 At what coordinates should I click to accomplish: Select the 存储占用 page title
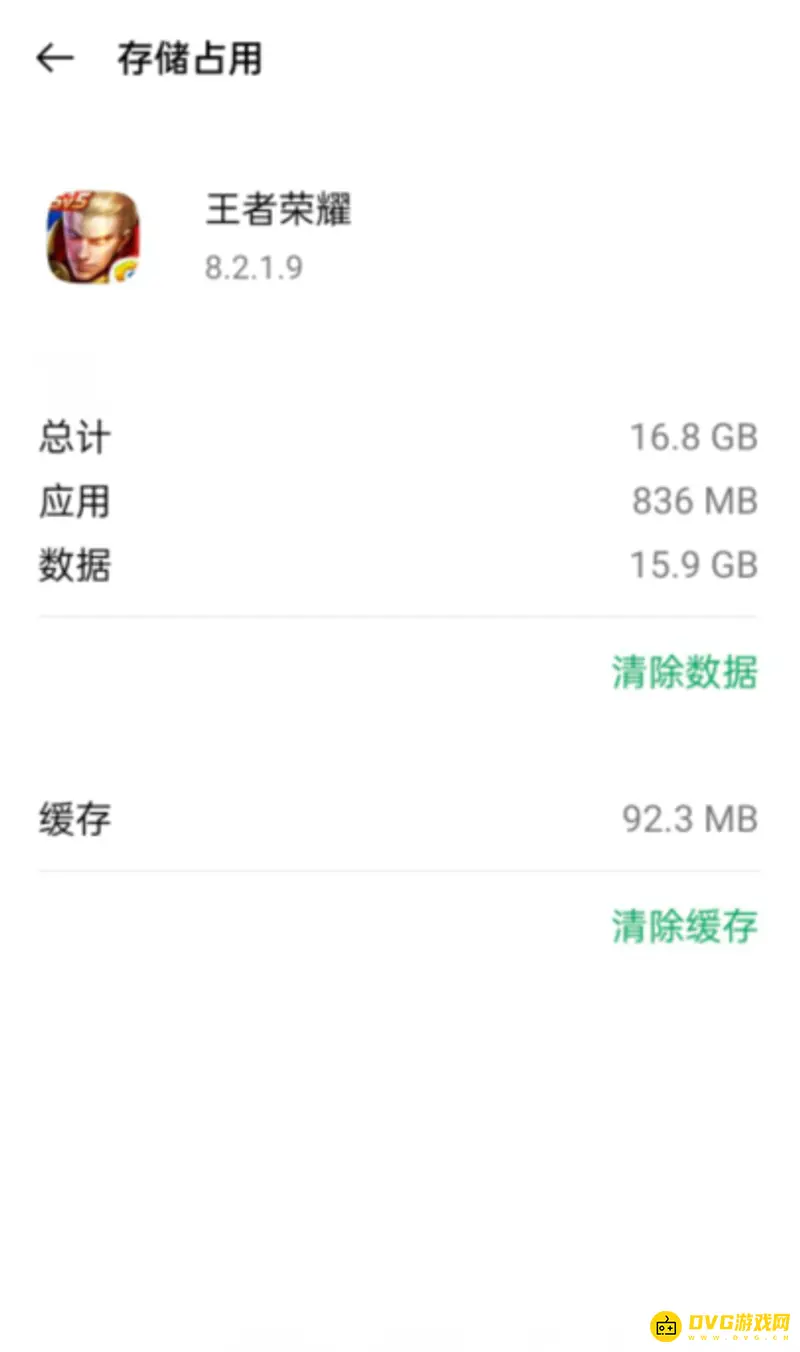(188, 60)
